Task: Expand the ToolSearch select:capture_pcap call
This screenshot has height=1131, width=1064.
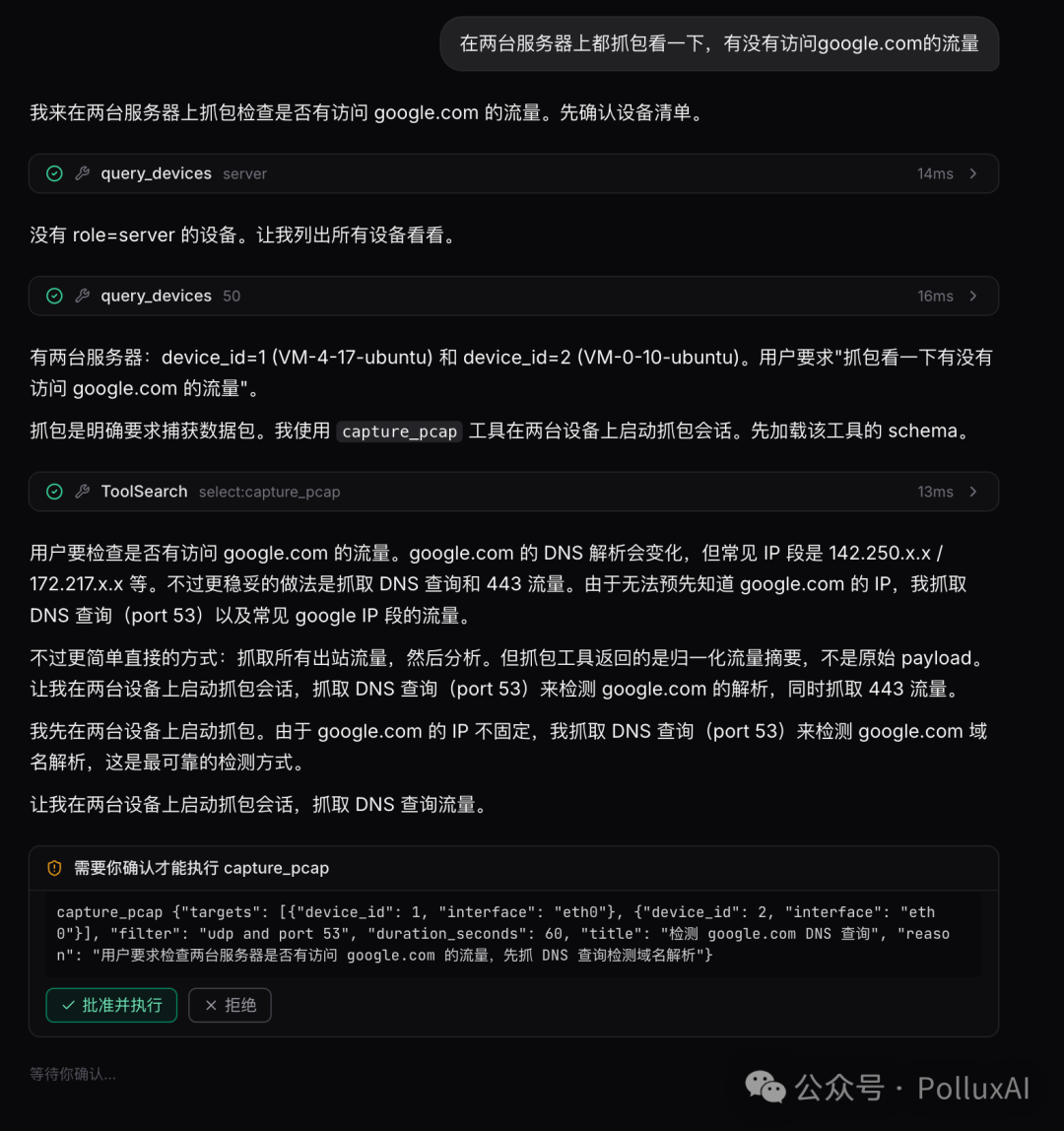Action: click(513, 492)
